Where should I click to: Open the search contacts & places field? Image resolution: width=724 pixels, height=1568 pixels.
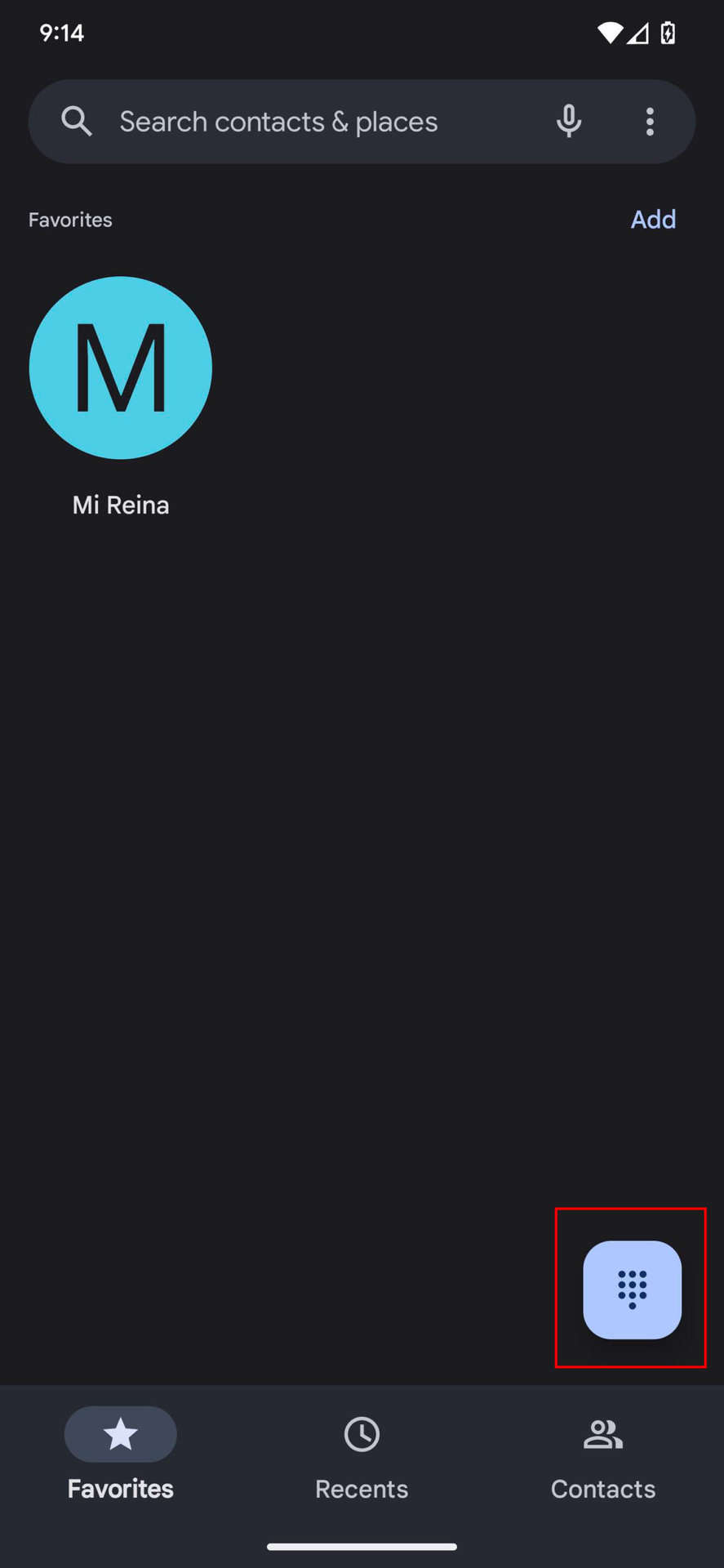[278, 122]
